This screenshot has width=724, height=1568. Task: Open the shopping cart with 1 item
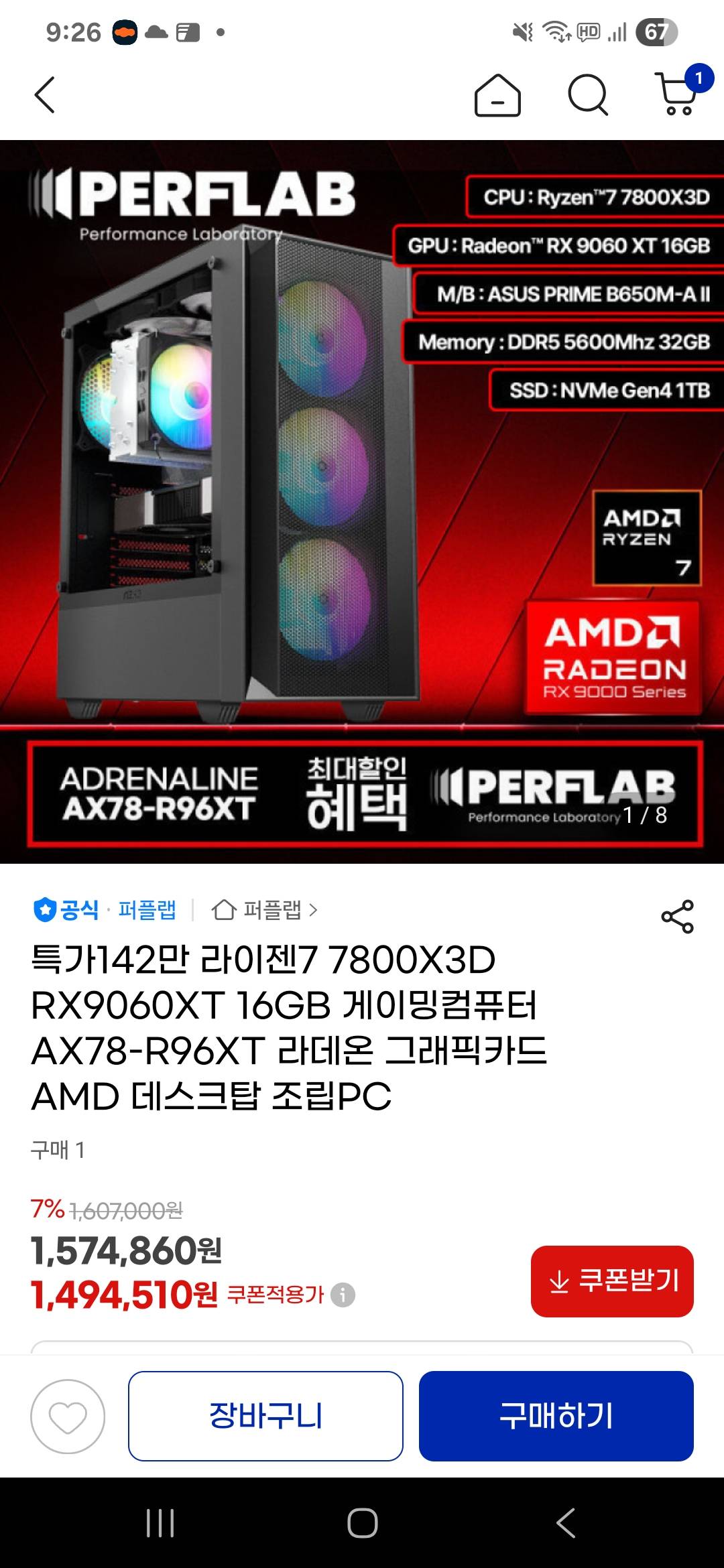(677, 94)
